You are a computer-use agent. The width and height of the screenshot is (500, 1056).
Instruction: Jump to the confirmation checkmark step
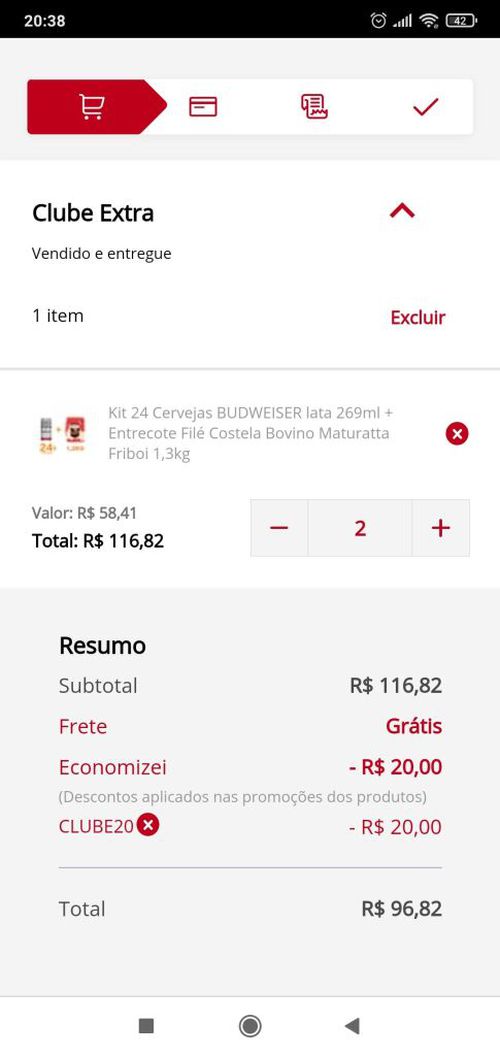425,106
